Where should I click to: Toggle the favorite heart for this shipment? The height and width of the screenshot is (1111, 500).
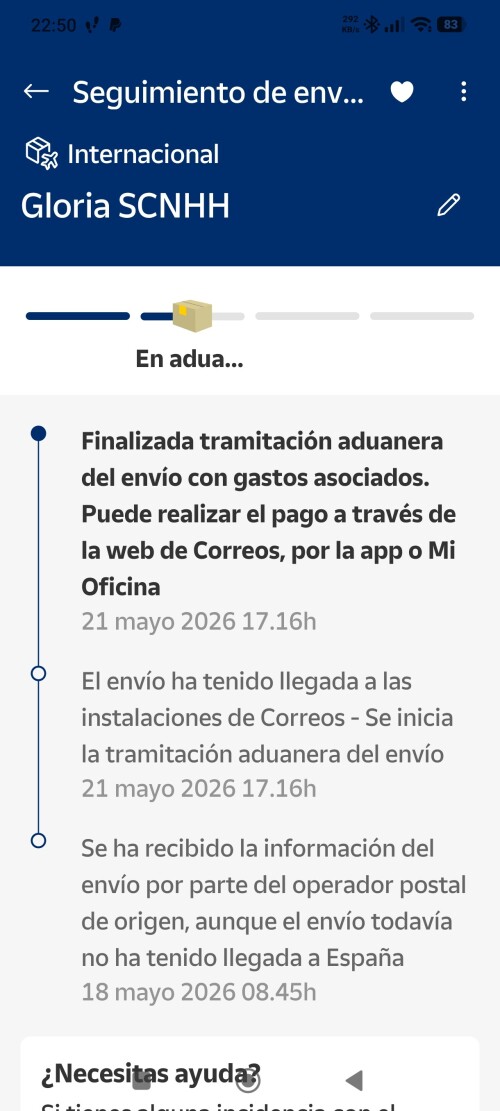click(x=402, y=92)
